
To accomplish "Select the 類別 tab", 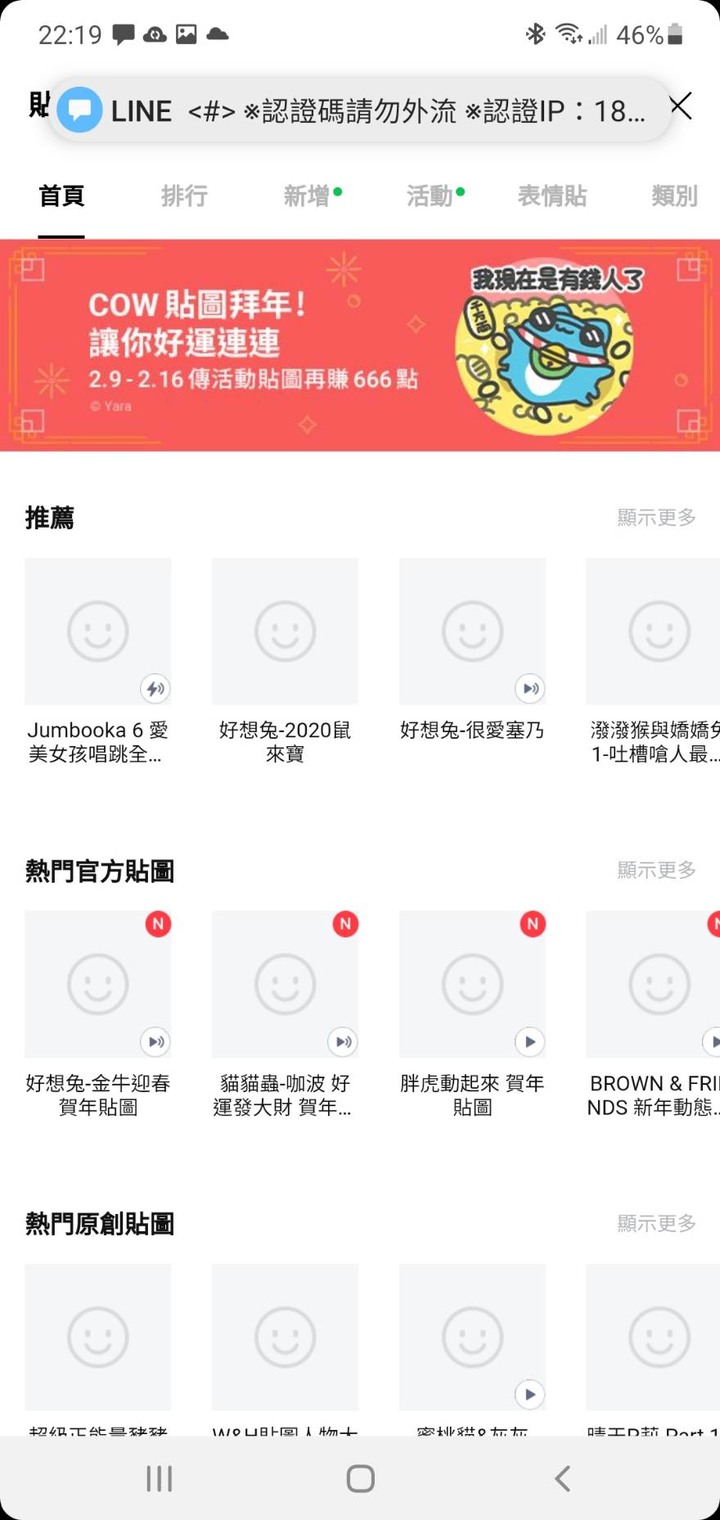I will coord(673,196).
